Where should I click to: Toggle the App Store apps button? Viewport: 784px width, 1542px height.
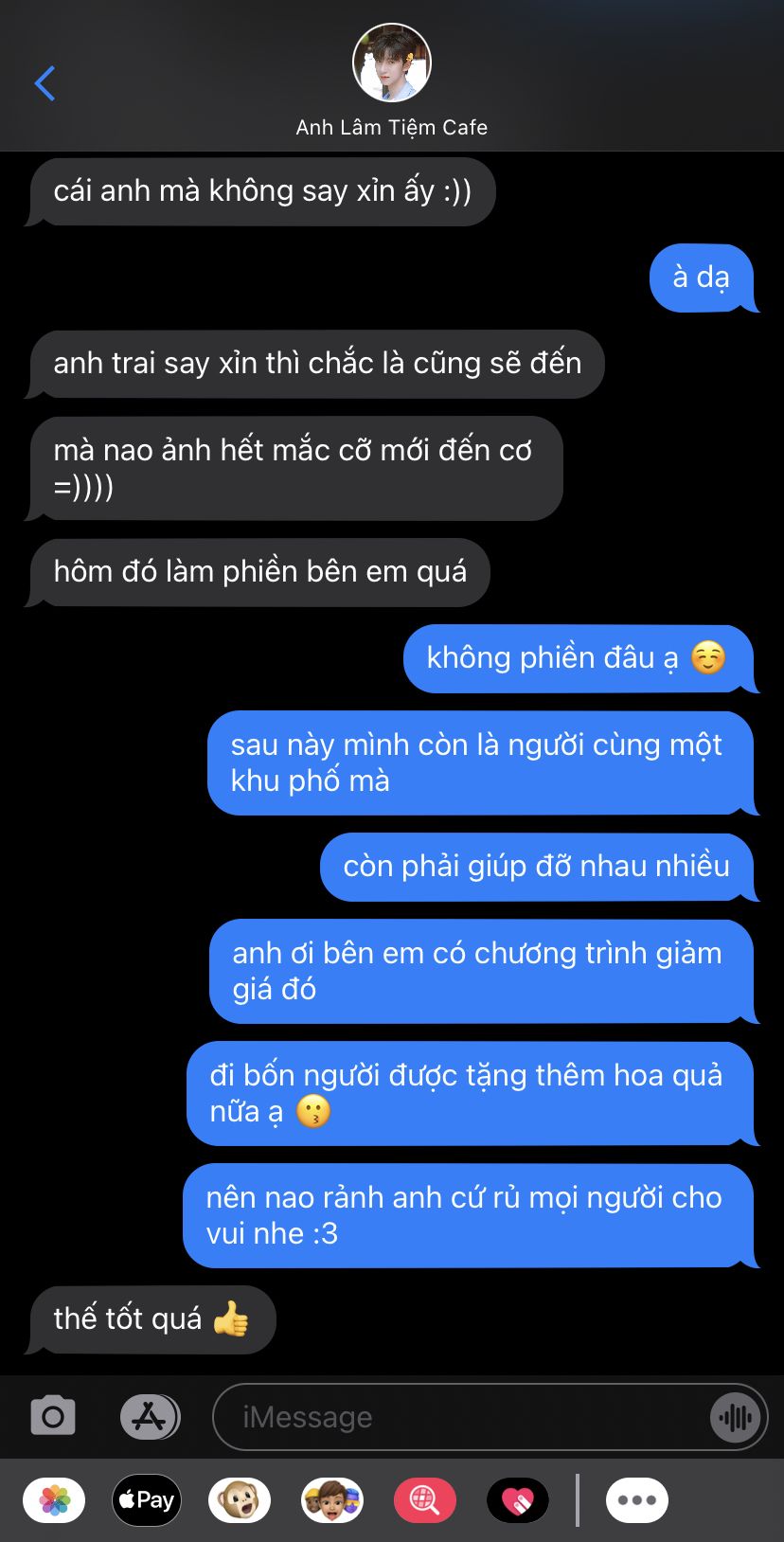point(150,1417)
